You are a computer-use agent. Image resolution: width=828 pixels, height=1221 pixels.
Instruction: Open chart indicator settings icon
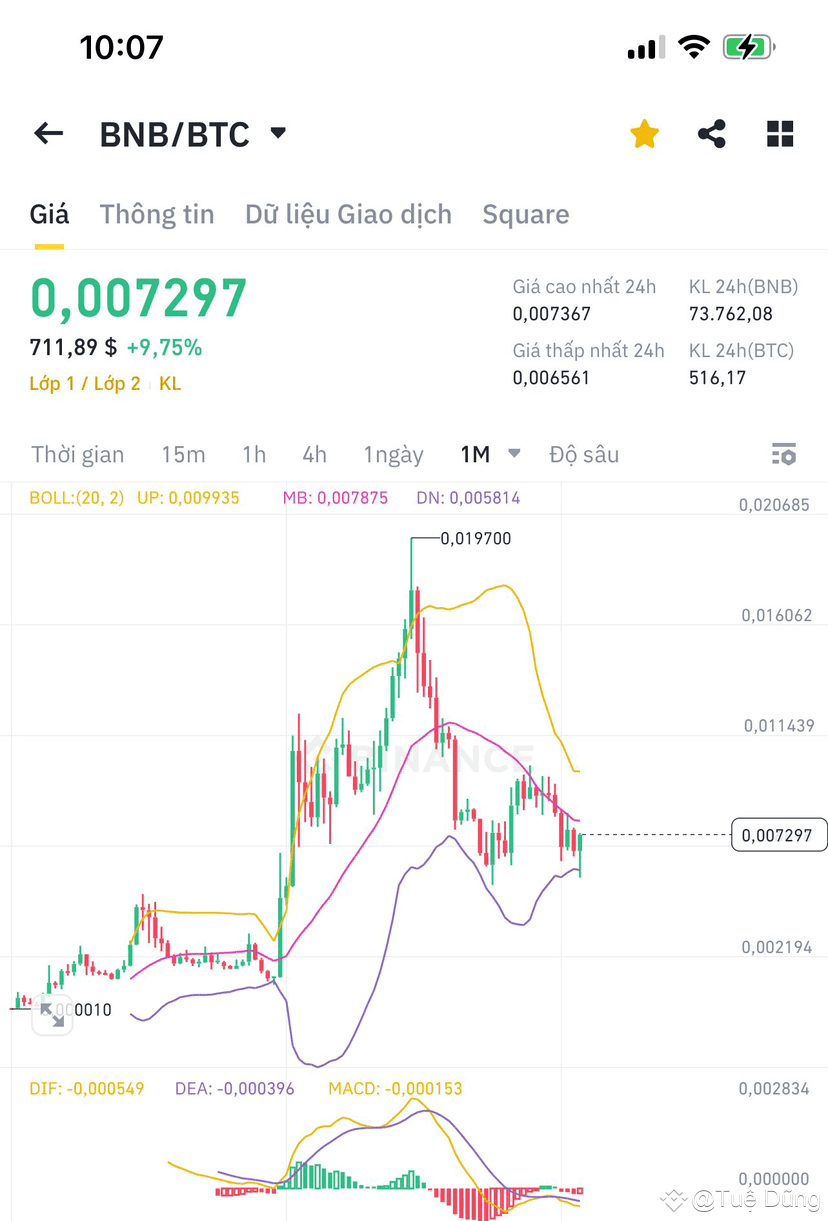tap(784, 454)
